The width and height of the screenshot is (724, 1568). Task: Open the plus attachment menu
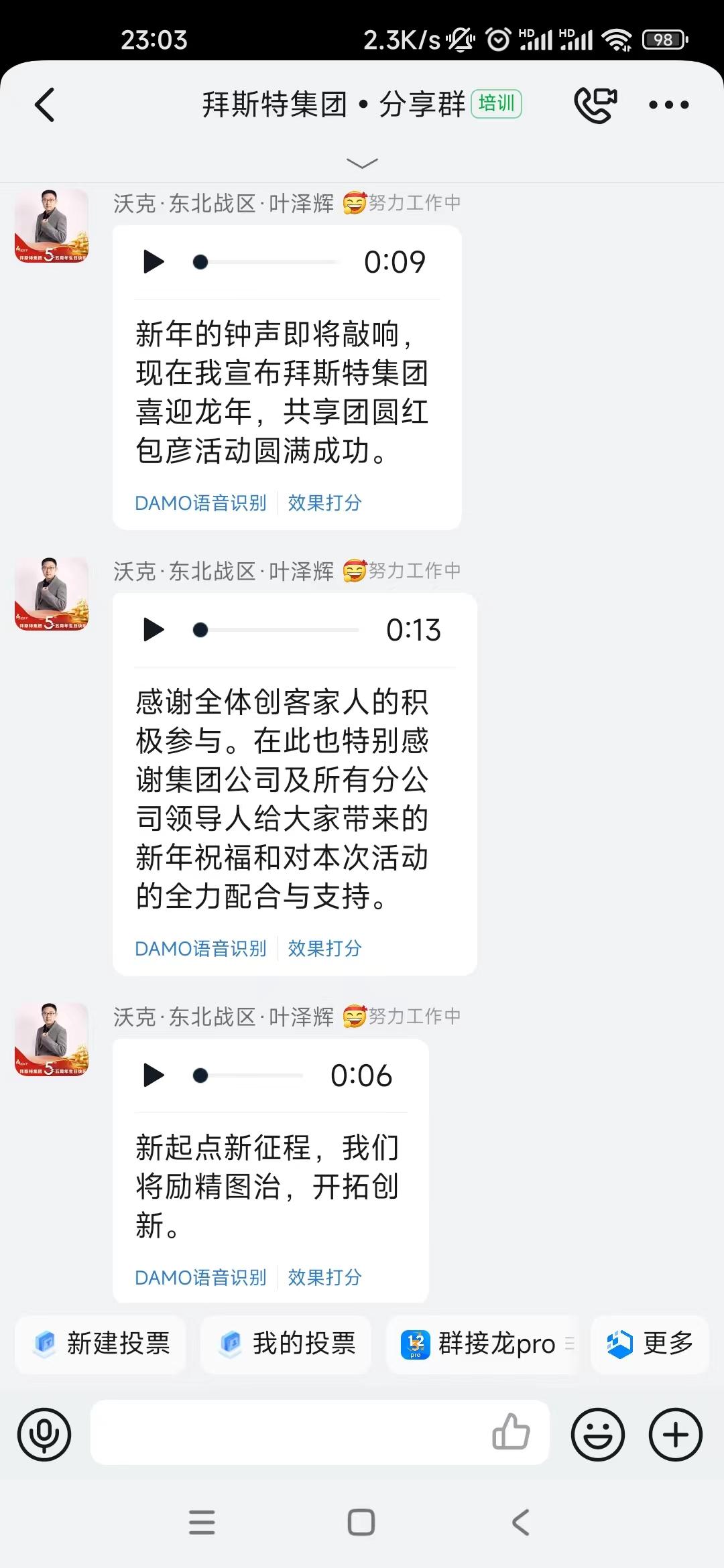tap(674, 1435)
